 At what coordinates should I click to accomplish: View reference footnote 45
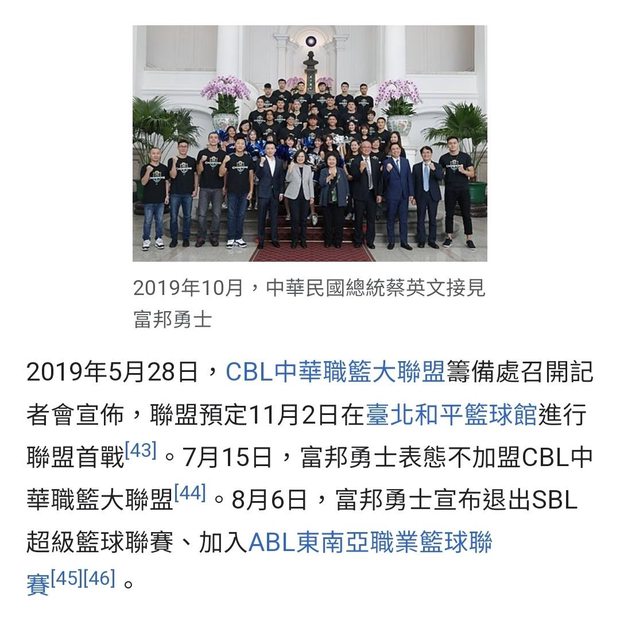tap(67, 578)
